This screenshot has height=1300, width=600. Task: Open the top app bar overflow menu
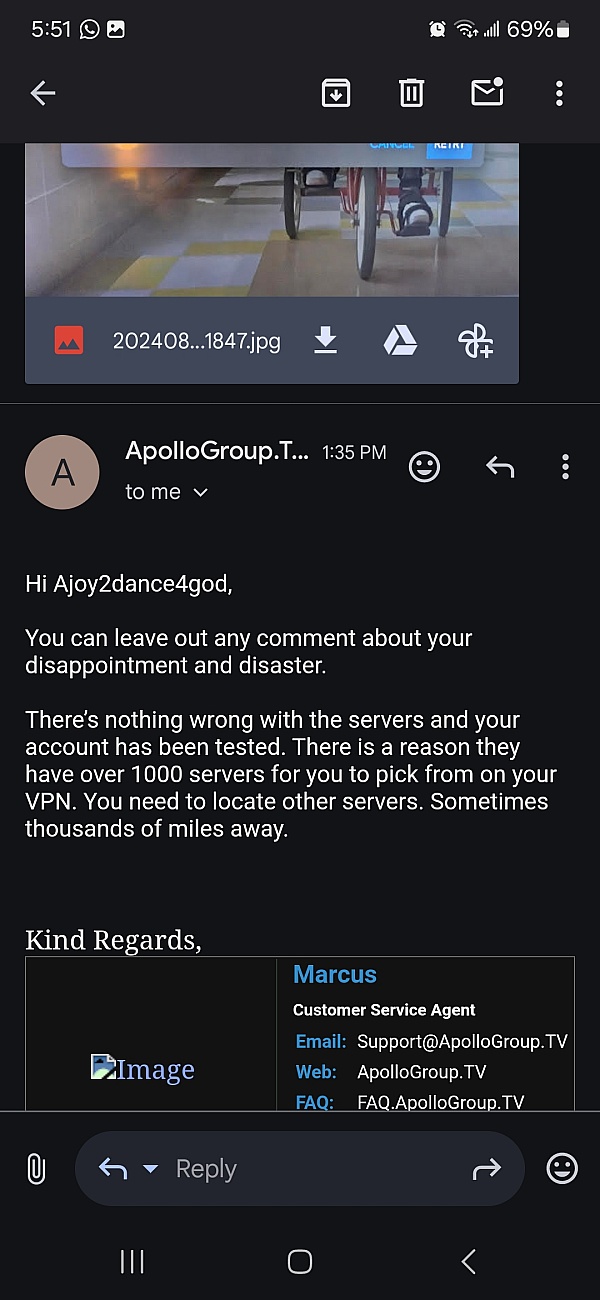(x=559, y=93)
